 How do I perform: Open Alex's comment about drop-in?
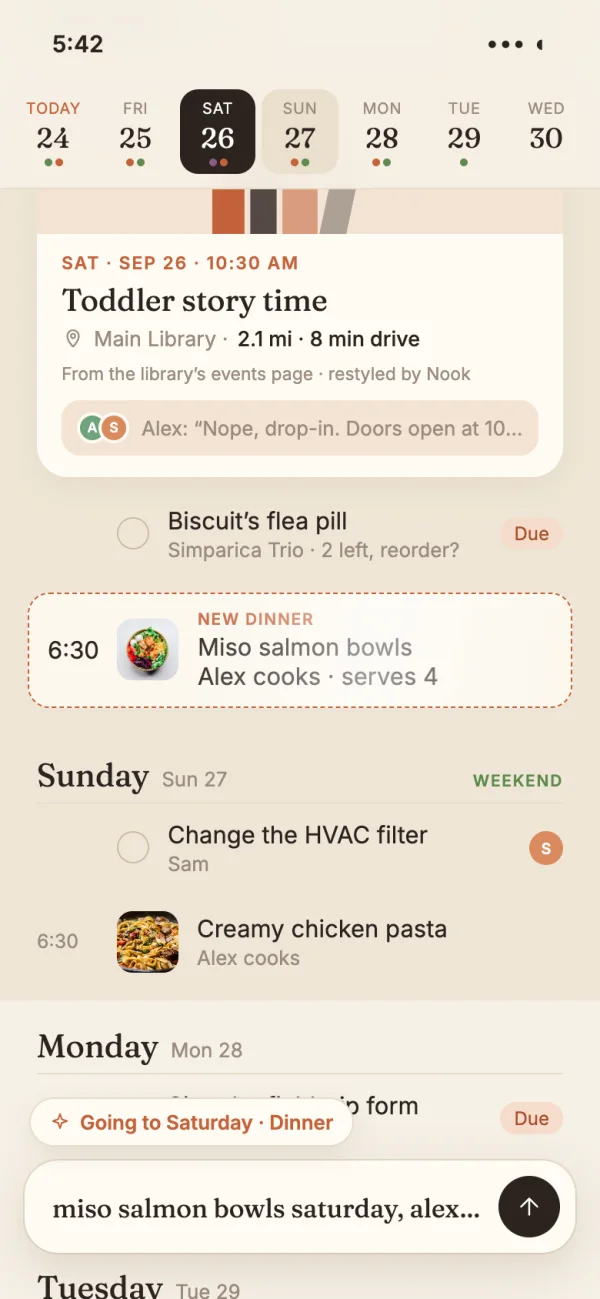click(300, 428)
